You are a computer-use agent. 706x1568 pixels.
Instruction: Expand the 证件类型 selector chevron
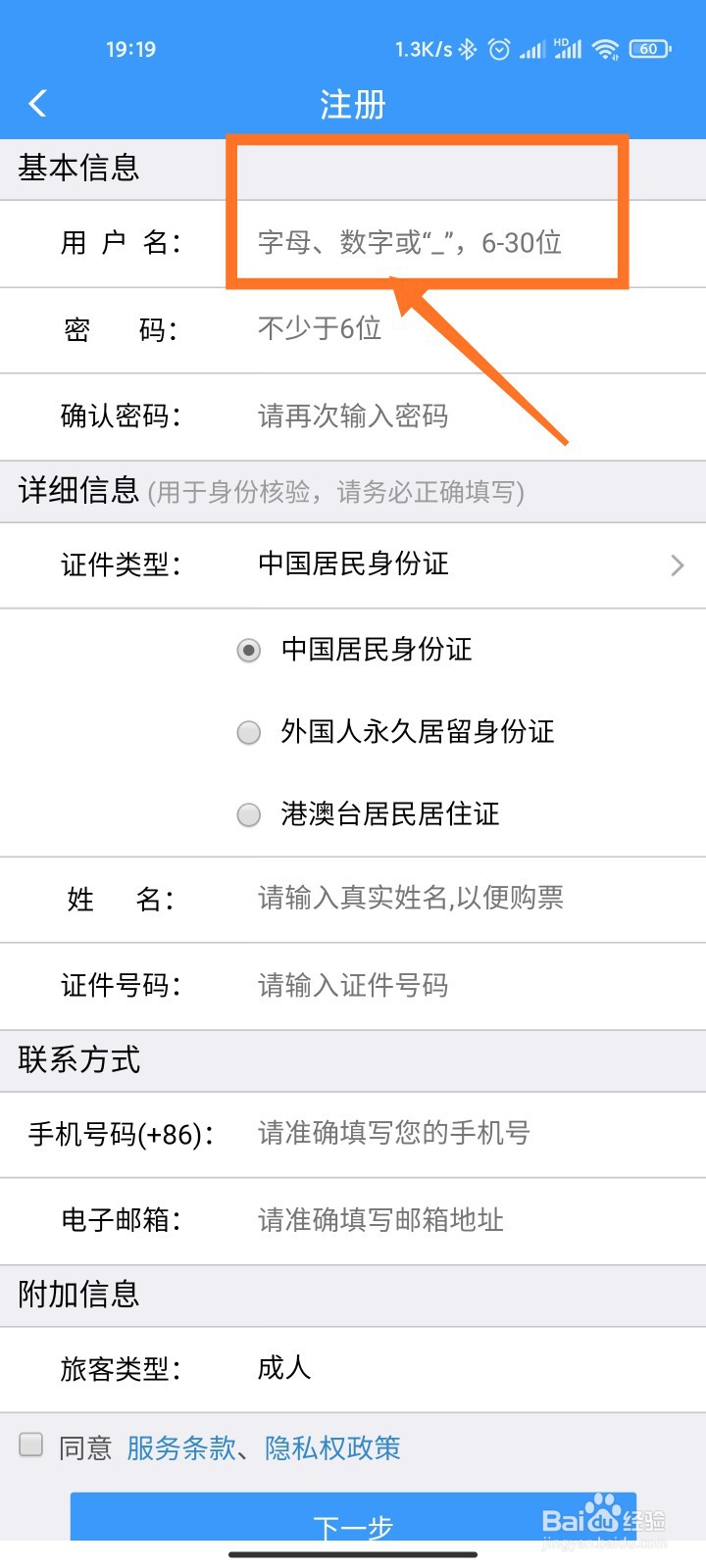(677, 565)
